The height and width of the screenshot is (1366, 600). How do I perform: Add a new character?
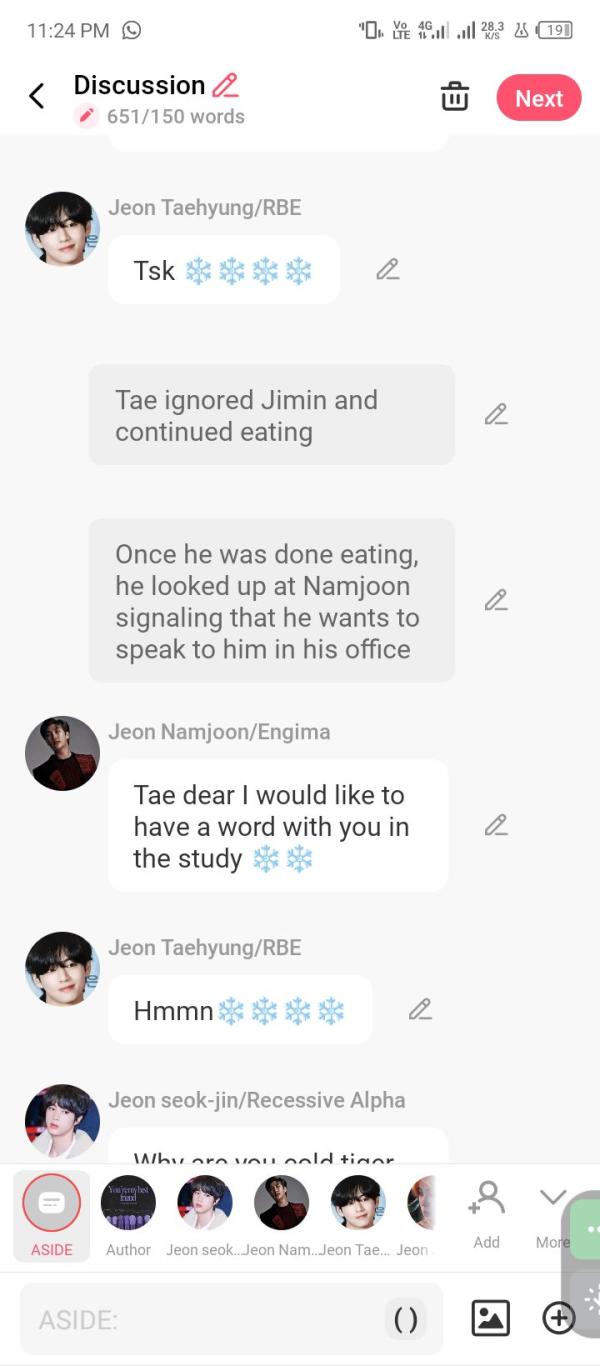point(487,1214)
